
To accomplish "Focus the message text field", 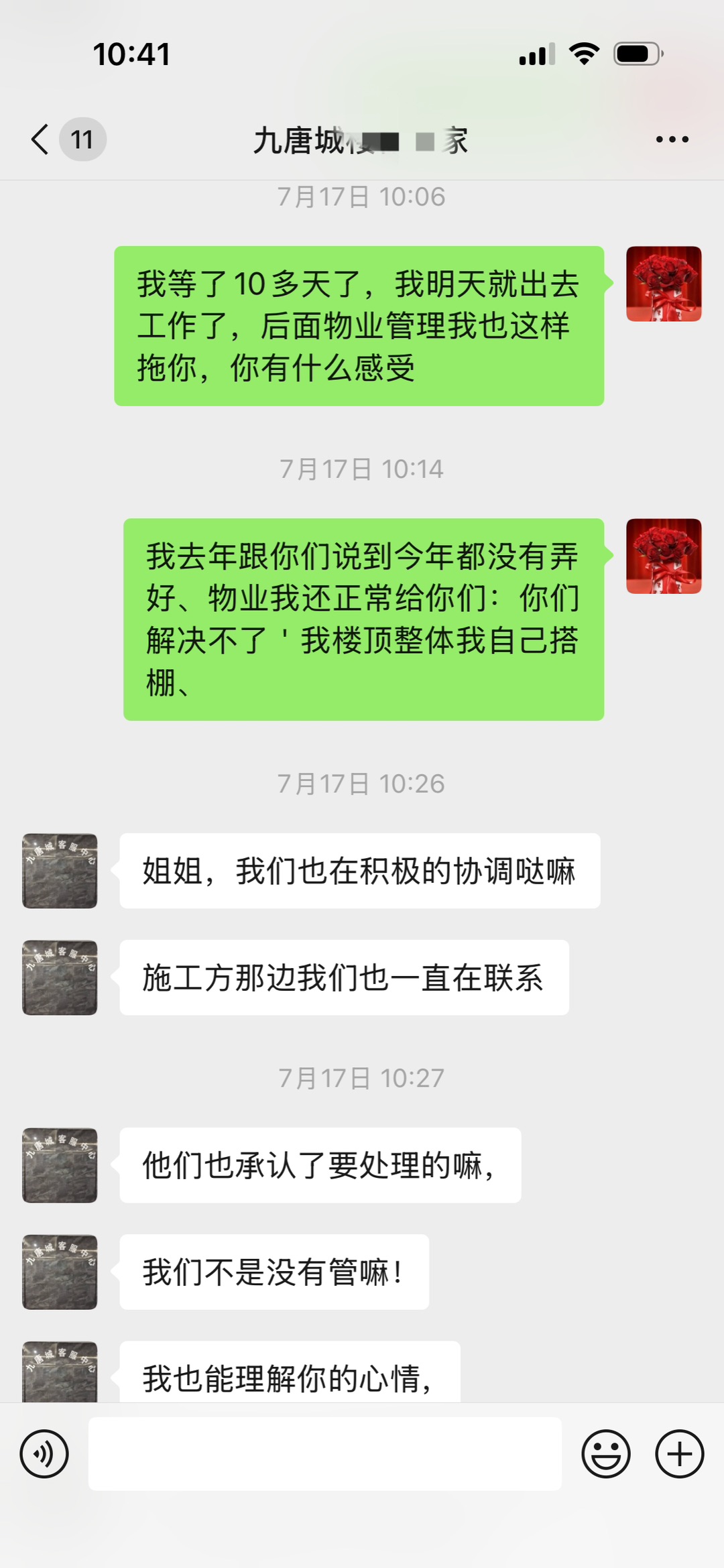I will click(x=324, y=1454).
